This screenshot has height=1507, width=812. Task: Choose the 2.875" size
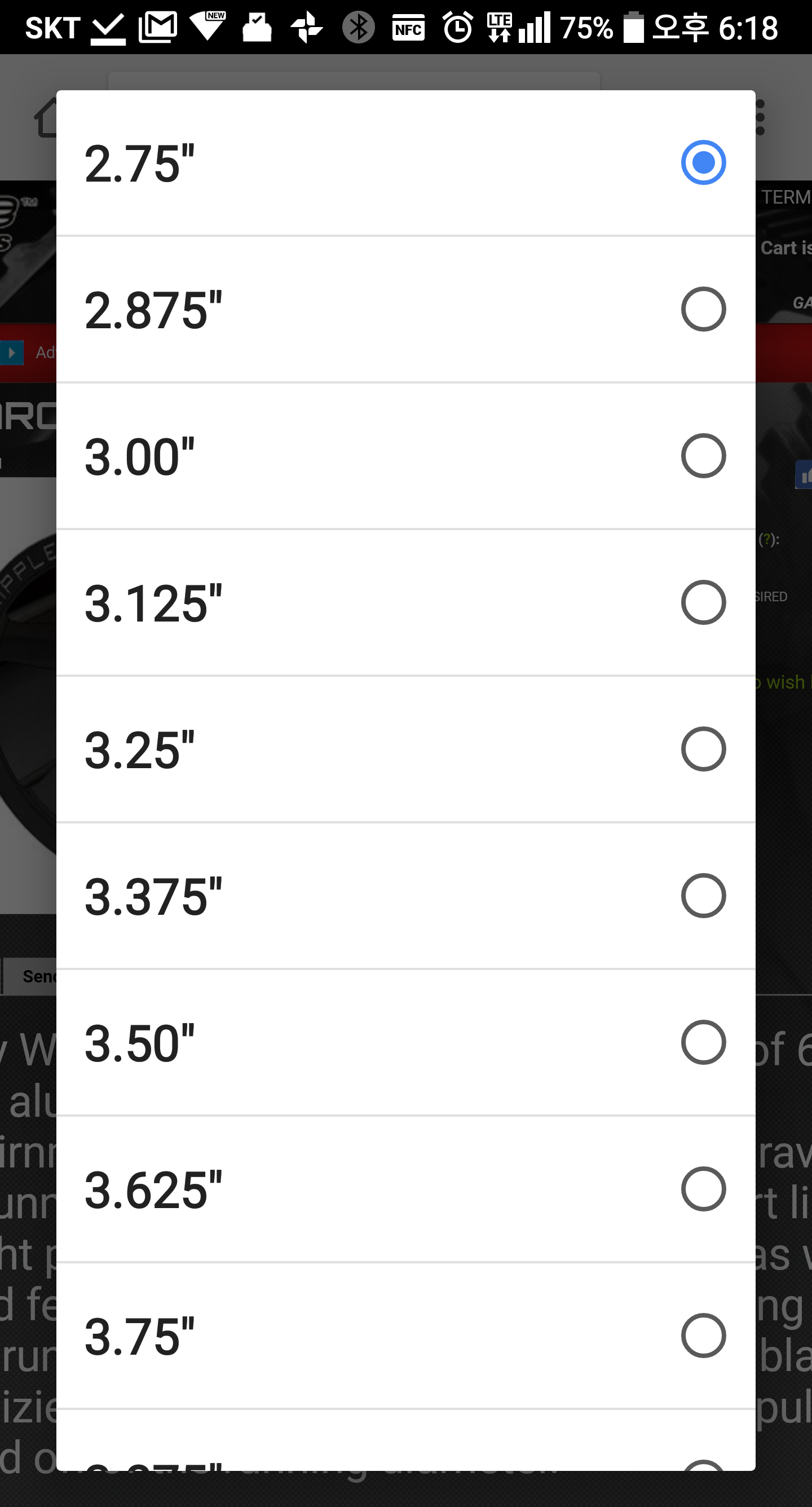(405, 310)
